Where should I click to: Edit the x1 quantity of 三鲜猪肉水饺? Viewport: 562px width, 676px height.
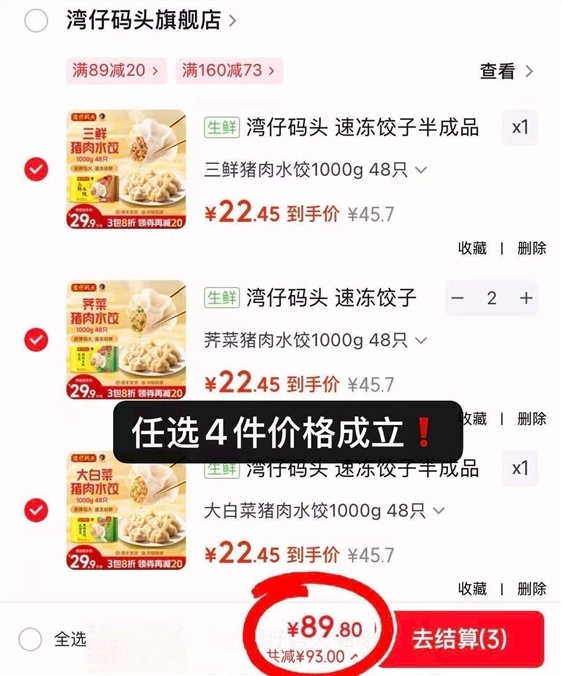520,127
